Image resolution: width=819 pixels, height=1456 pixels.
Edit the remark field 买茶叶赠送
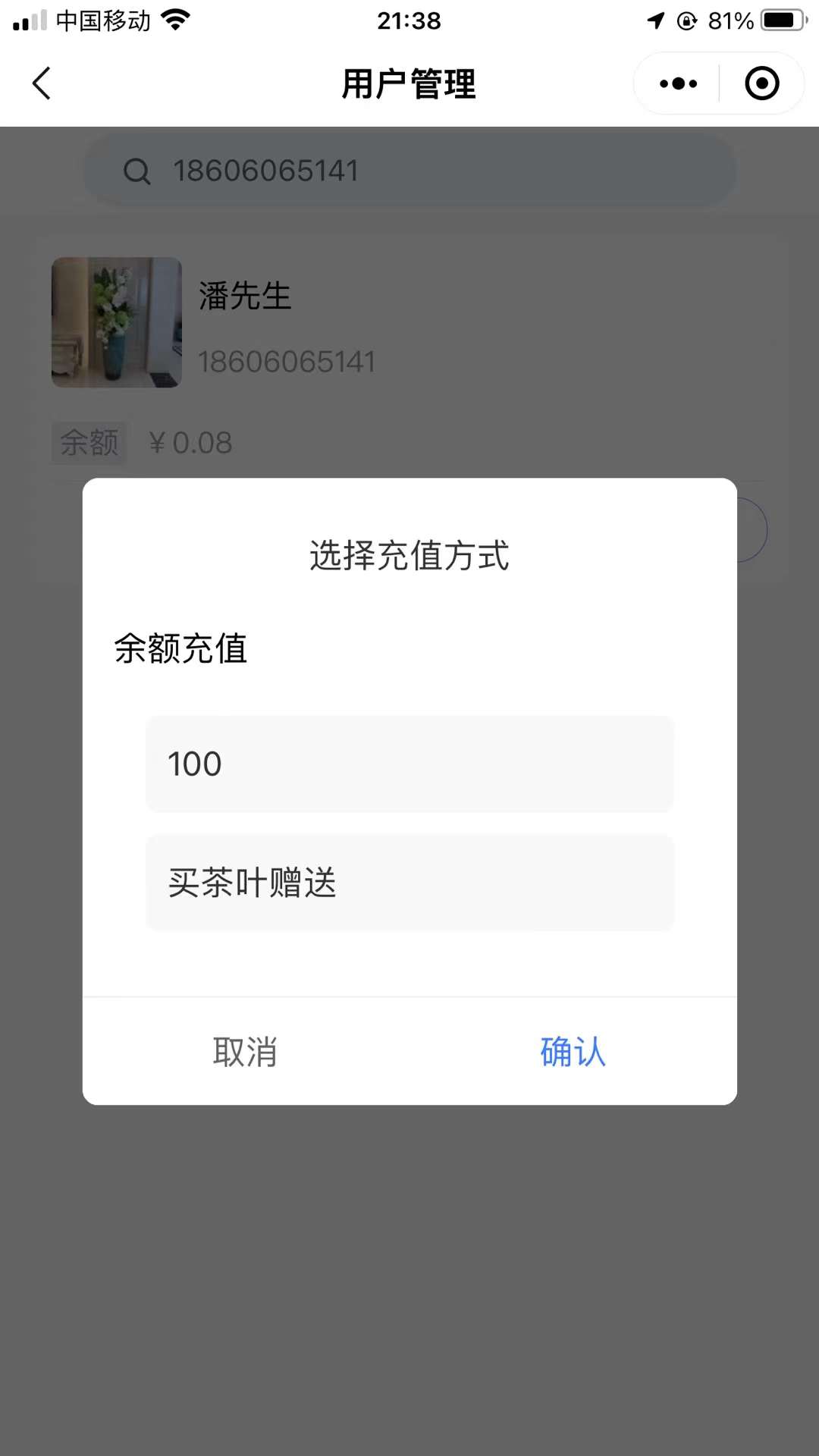coord(409,883)
